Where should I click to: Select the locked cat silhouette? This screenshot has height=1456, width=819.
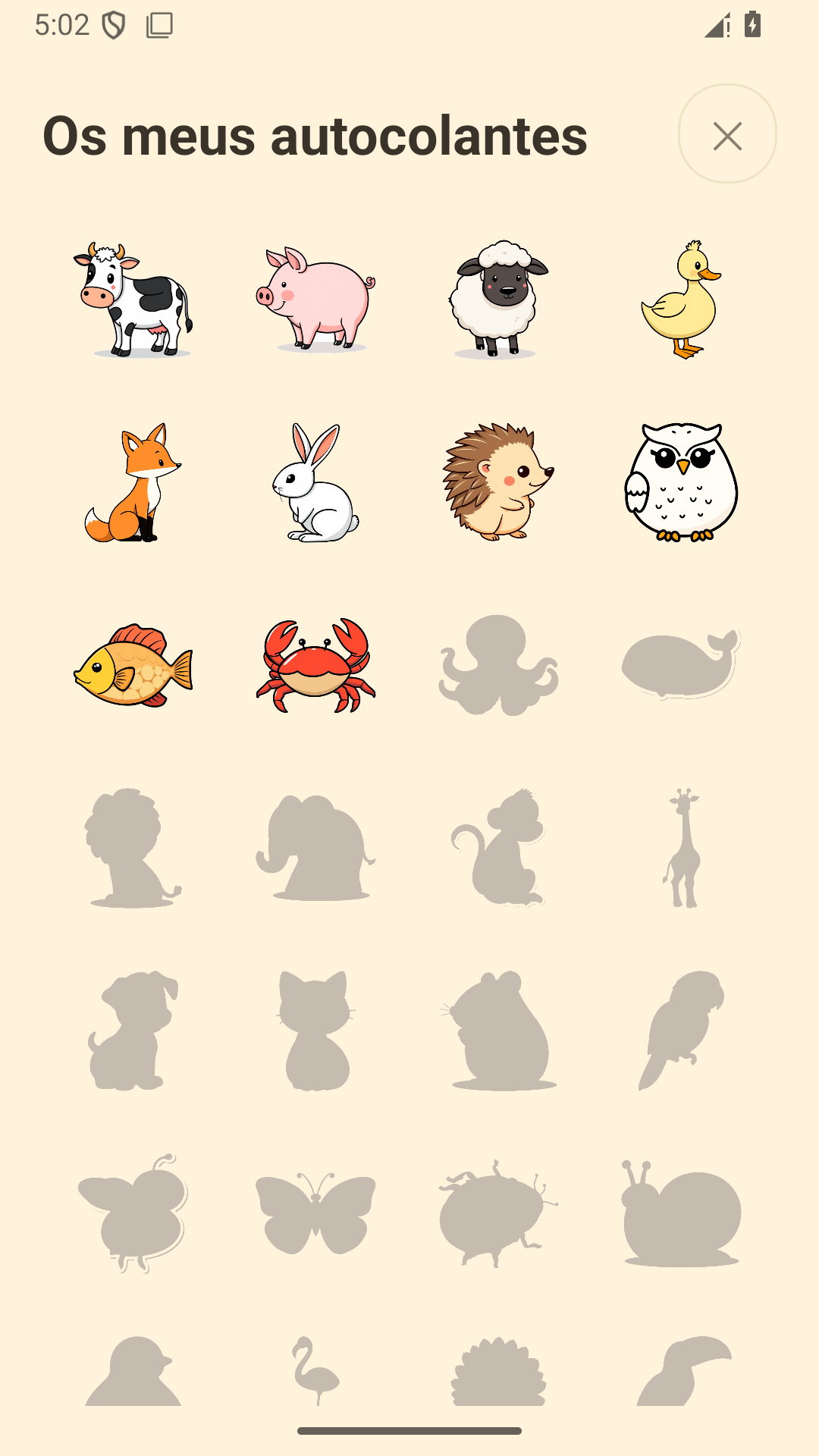[315, 1031]
